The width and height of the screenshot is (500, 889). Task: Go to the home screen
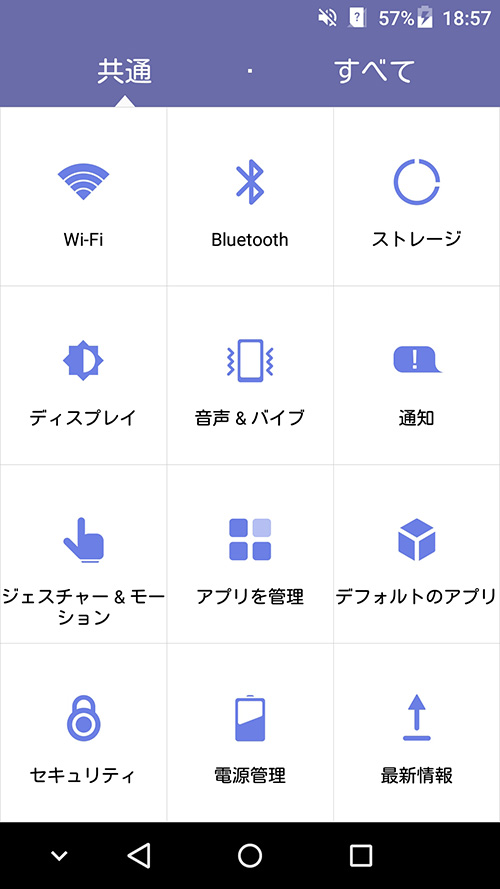(250, 855)
